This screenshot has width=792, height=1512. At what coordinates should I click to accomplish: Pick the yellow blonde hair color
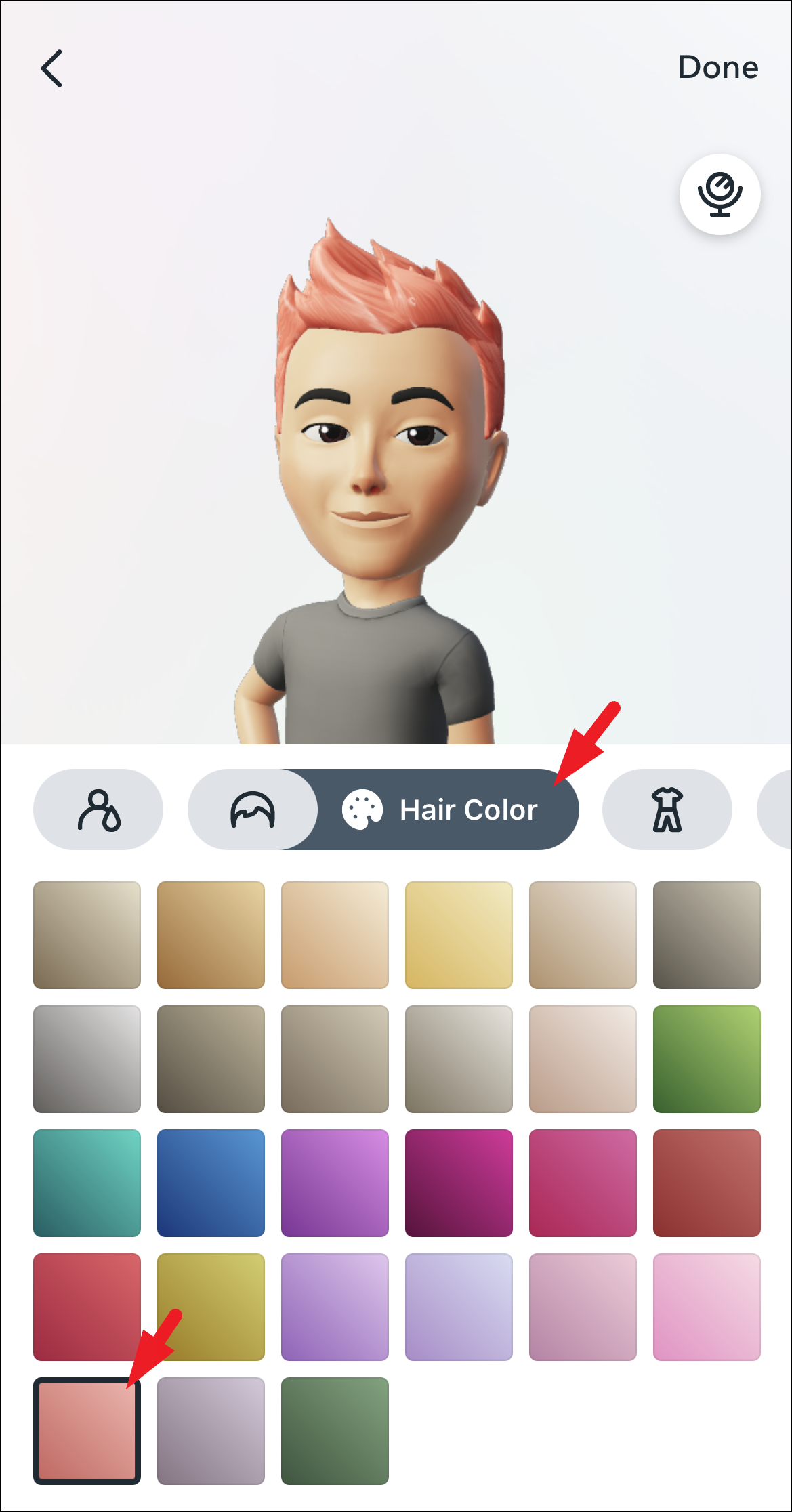coord(459,935)
